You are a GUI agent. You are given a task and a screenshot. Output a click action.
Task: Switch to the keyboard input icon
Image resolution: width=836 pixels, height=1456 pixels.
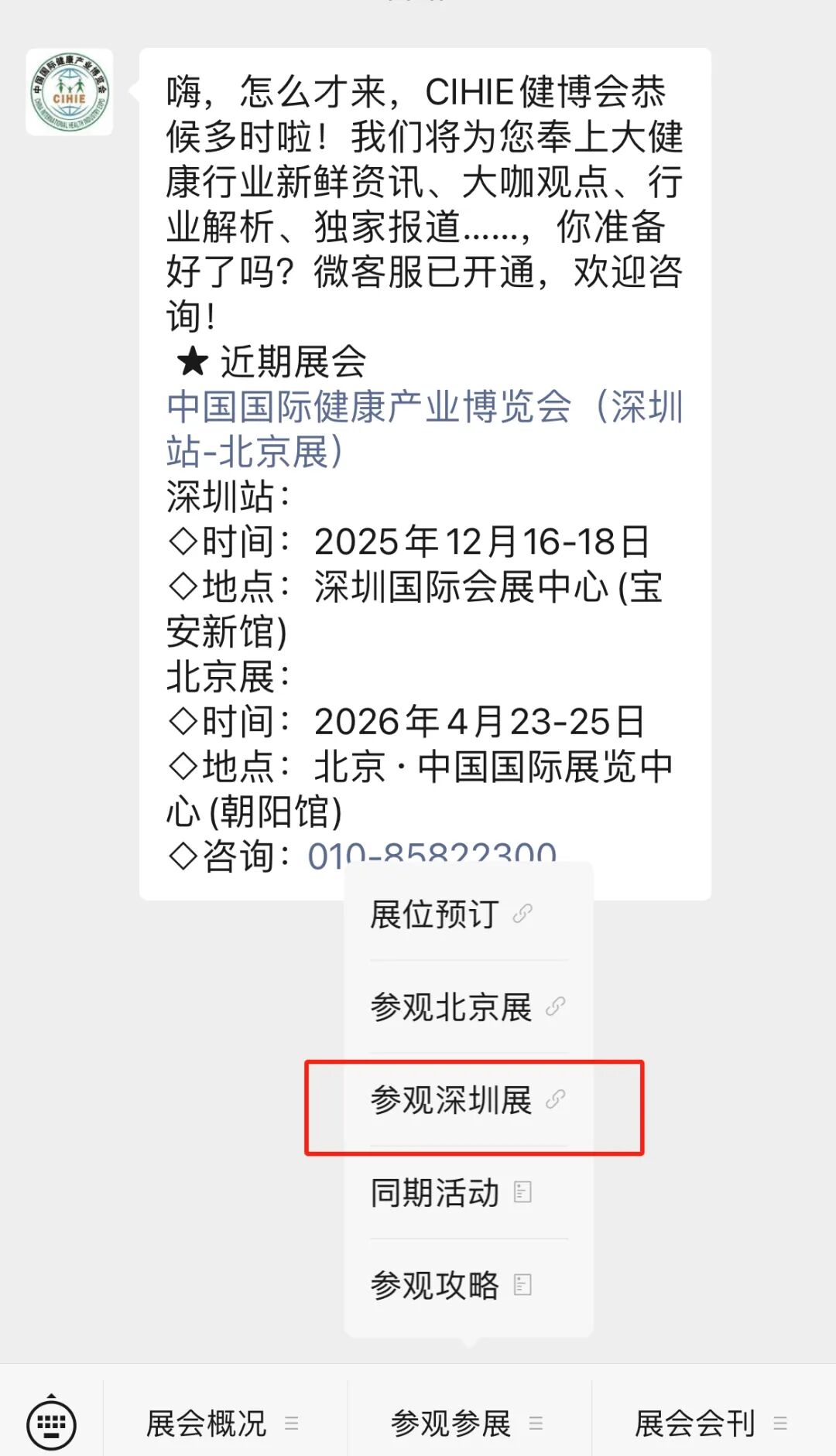(x=51, y=1424)
